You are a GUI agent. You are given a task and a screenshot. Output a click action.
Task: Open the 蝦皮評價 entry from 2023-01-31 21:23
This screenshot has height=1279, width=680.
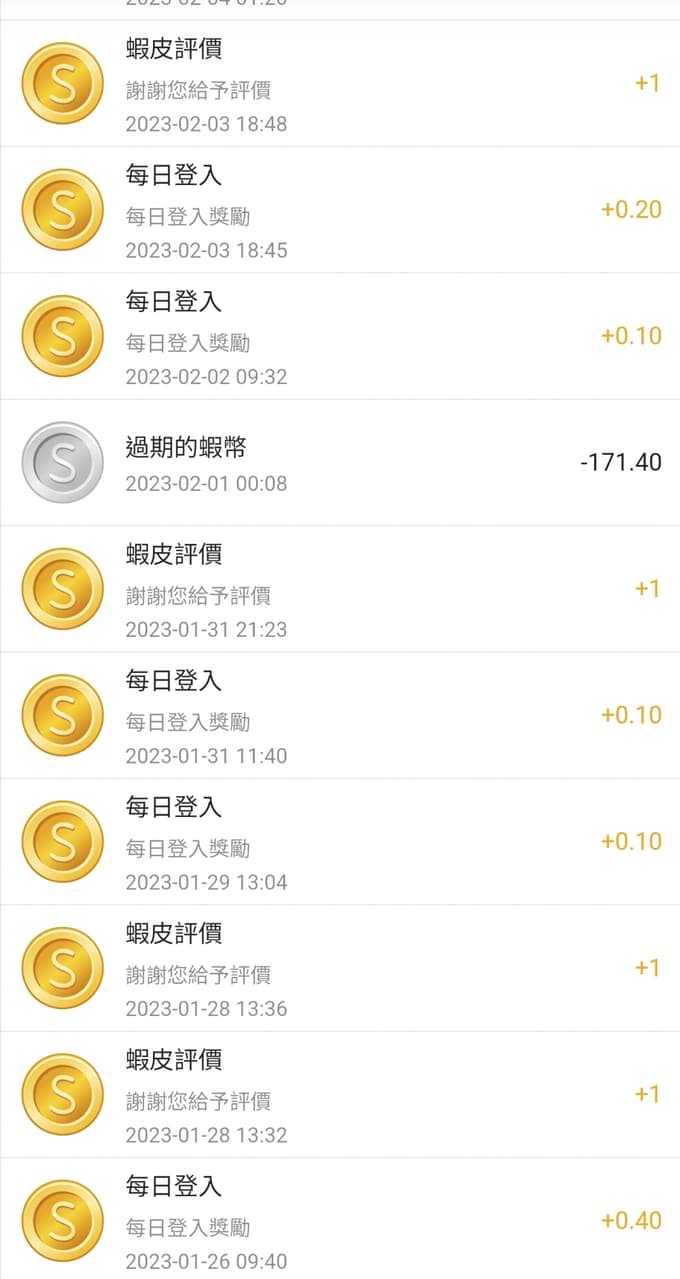pyautogui.click(x=340, y=589)
